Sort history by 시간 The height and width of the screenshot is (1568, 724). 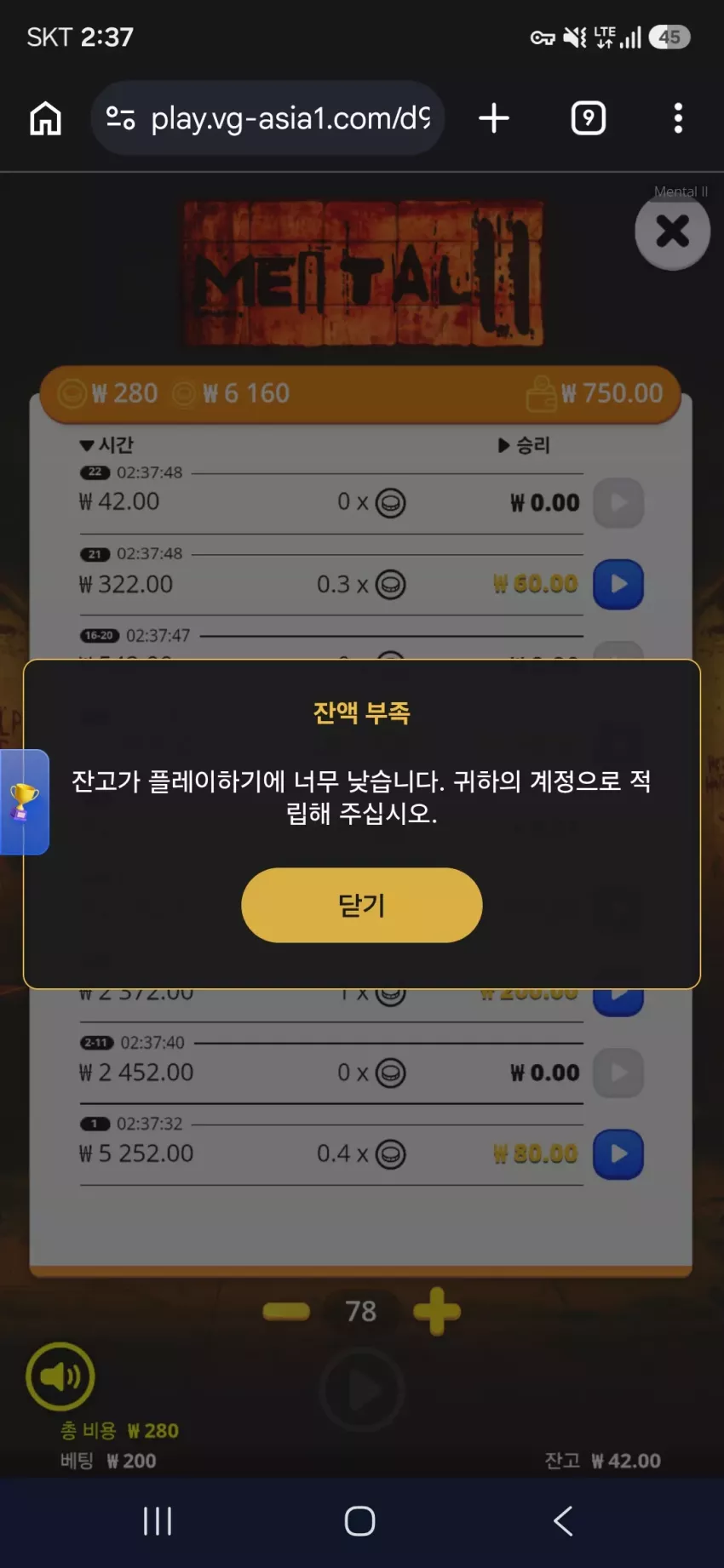pyautogui.click(x=107, y=444)
